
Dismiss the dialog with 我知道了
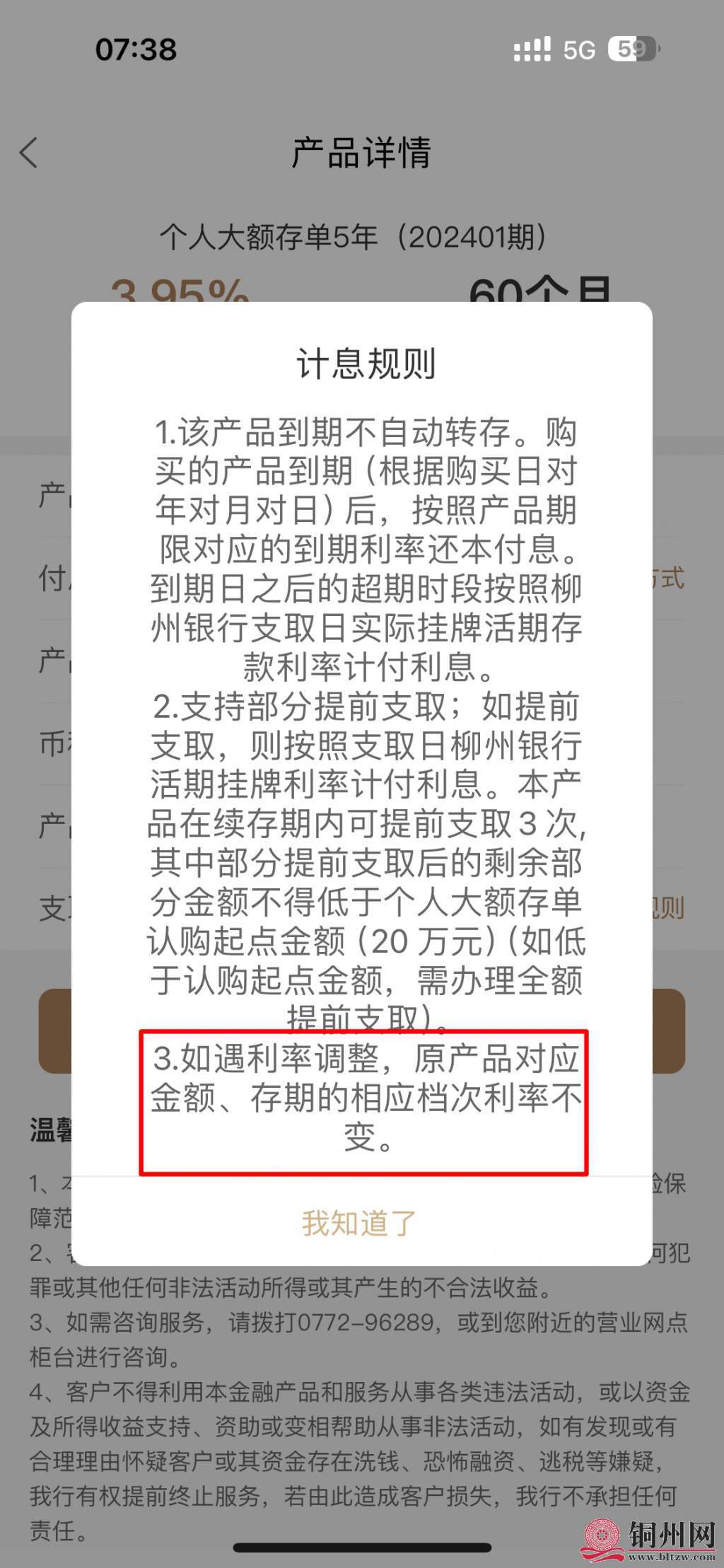pyautogui.click(x=360, y=1223)
